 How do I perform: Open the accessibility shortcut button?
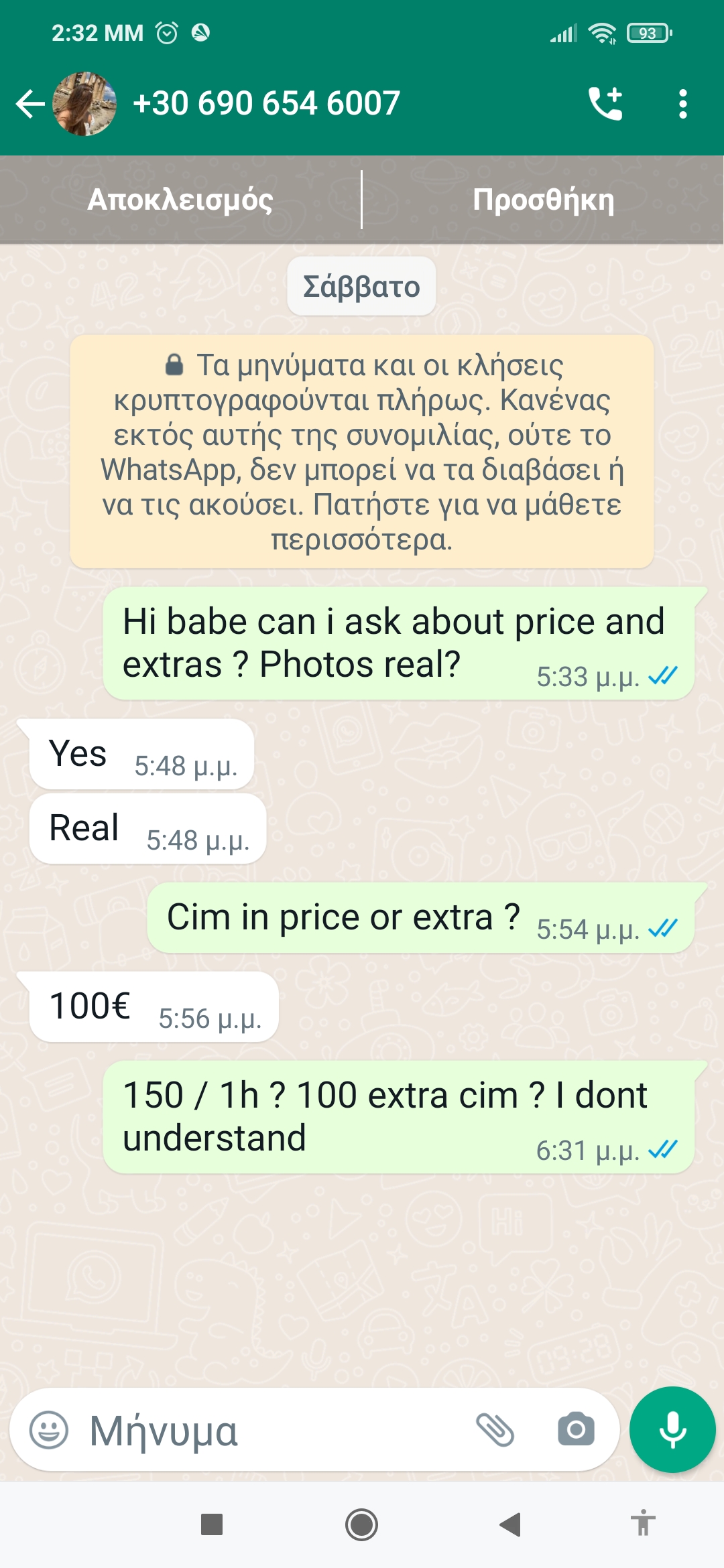643,1523
